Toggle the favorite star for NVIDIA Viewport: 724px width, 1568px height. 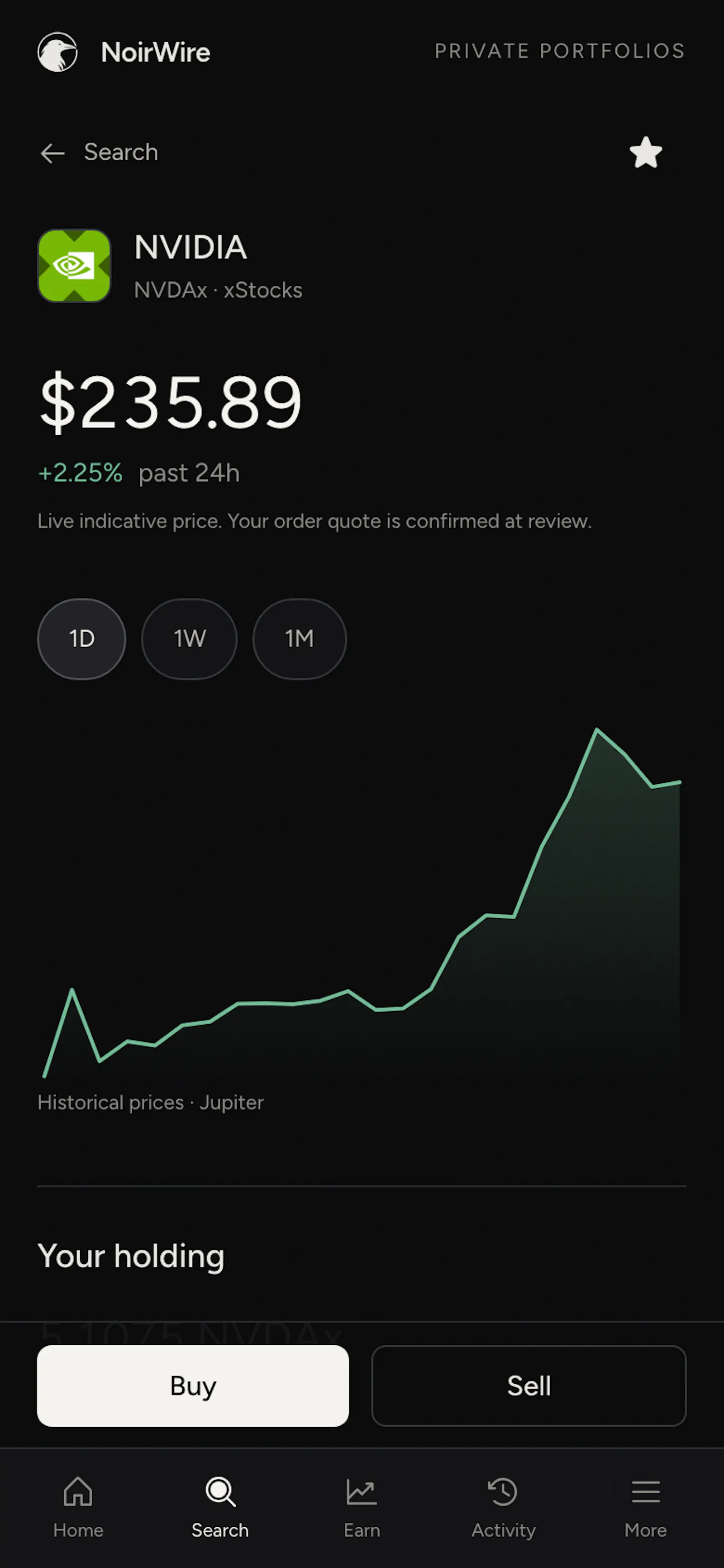(646, 152)
